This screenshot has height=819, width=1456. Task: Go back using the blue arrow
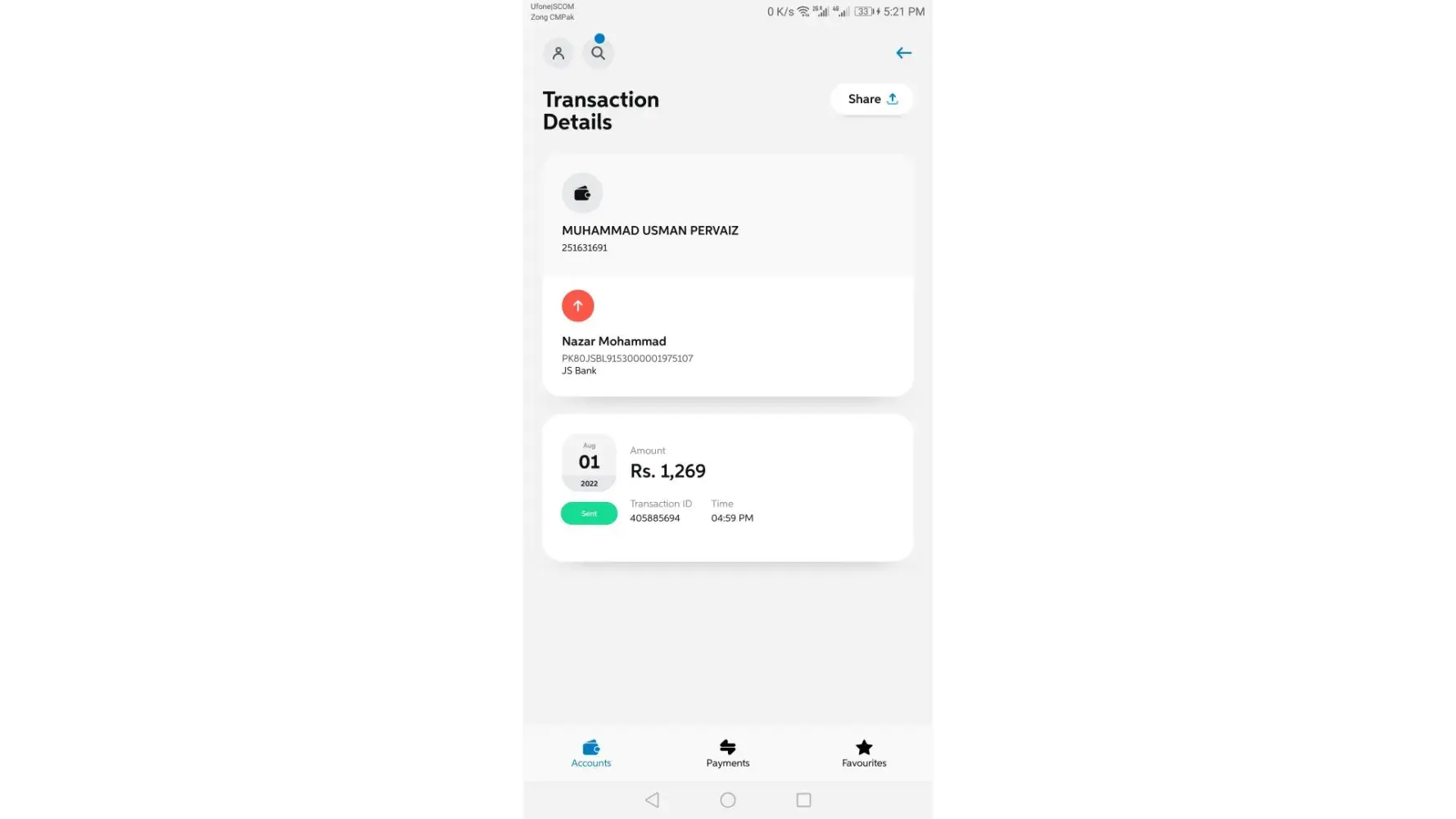[x=903, y=53]
